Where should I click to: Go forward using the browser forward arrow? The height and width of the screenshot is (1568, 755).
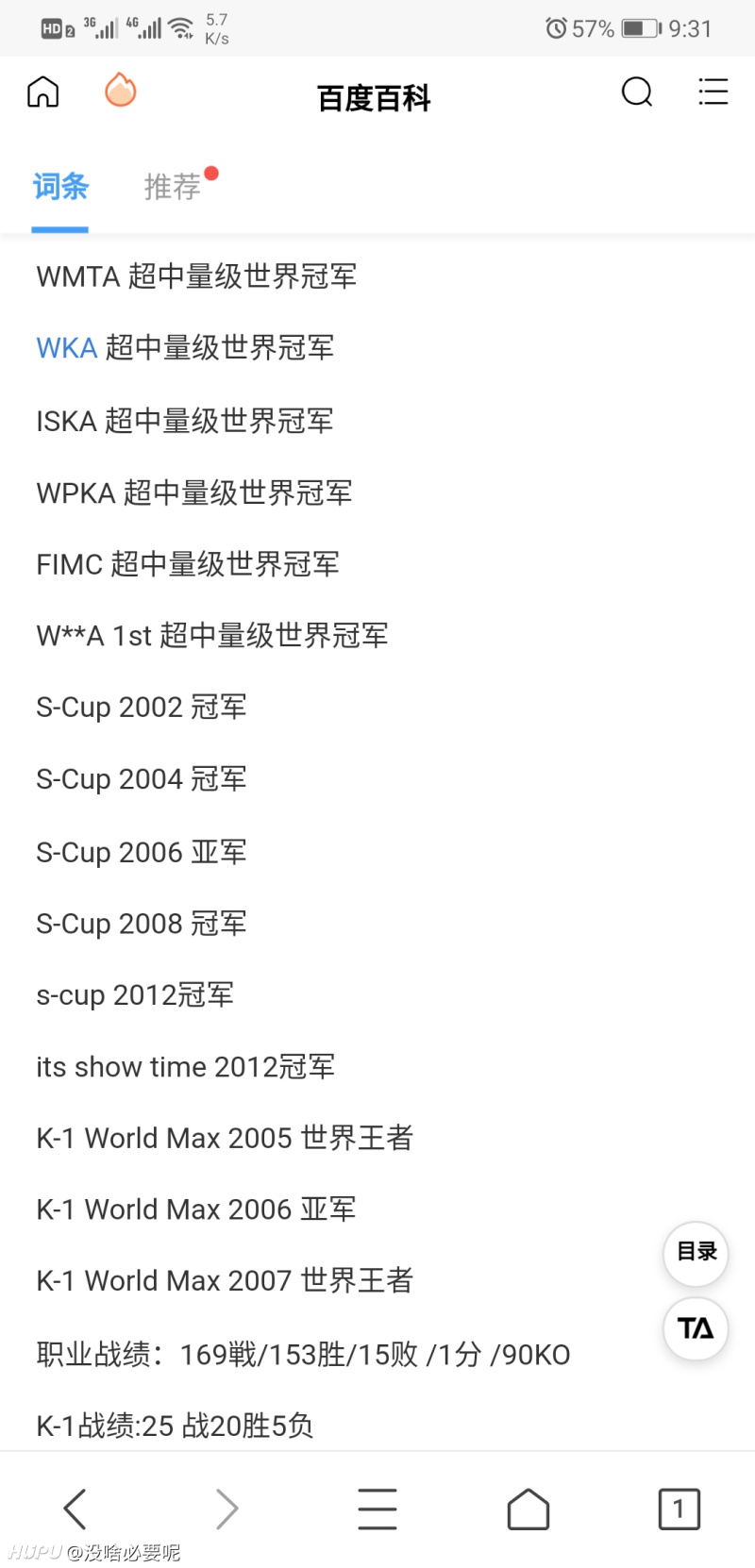pos(226,1509)
